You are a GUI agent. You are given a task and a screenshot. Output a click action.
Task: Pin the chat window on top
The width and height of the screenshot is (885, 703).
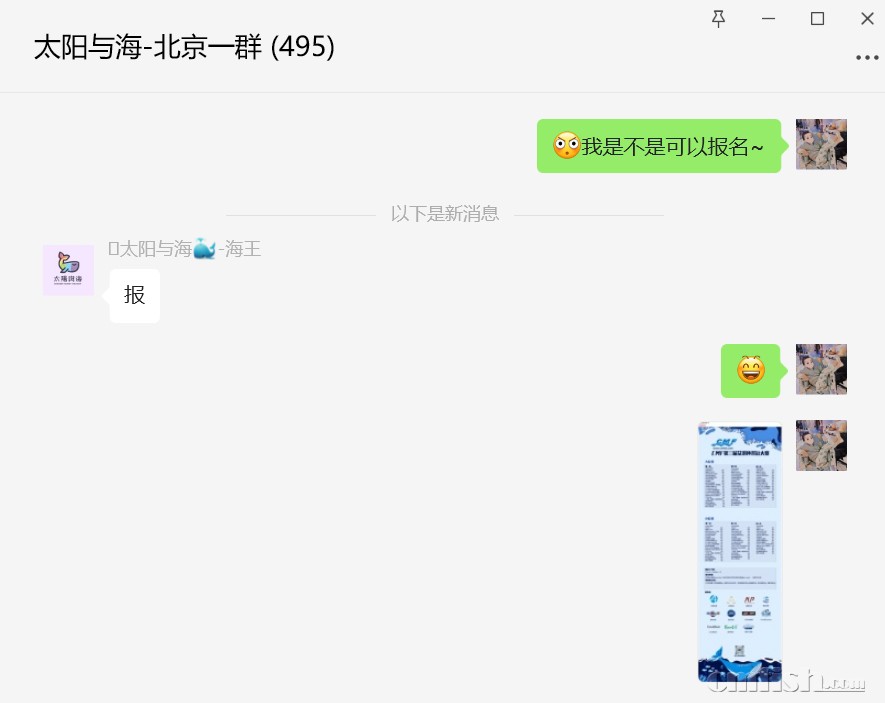(x=718, y=19)
